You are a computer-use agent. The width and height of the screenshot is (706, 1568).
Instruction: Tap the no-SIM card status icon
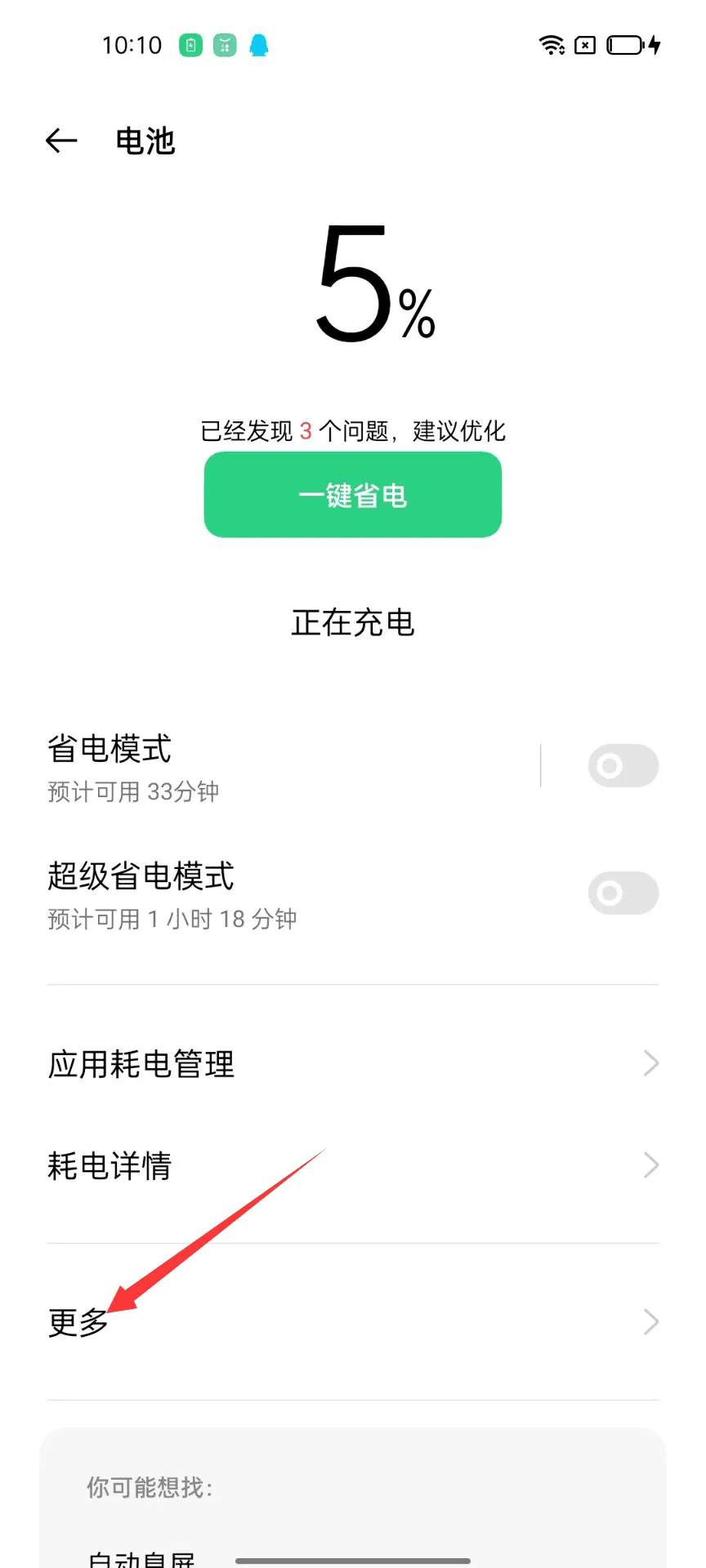click(x=585, y=45)
